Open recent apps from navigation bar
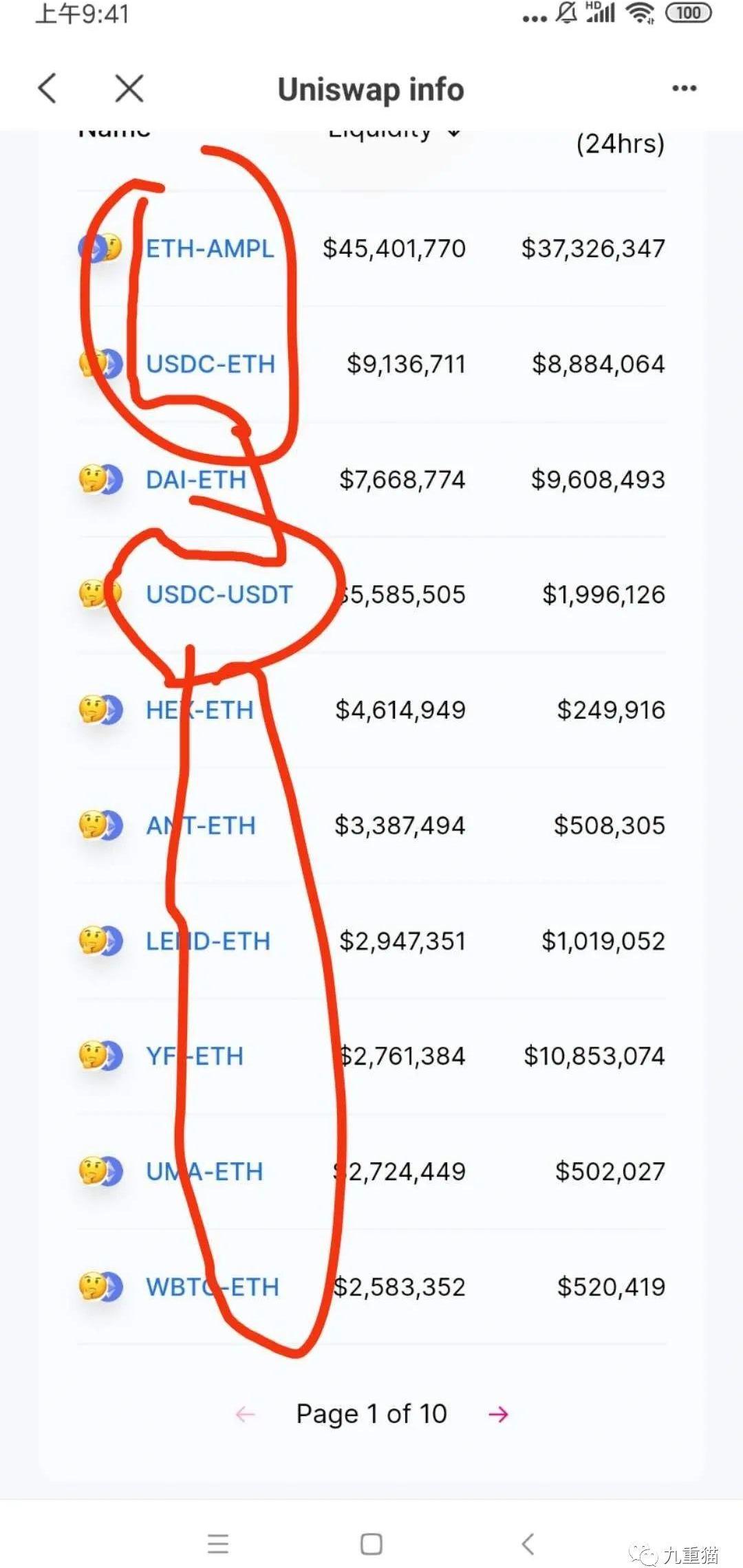The height and width of the screenshot is (1568, 743). click(x=218, y=1544)
